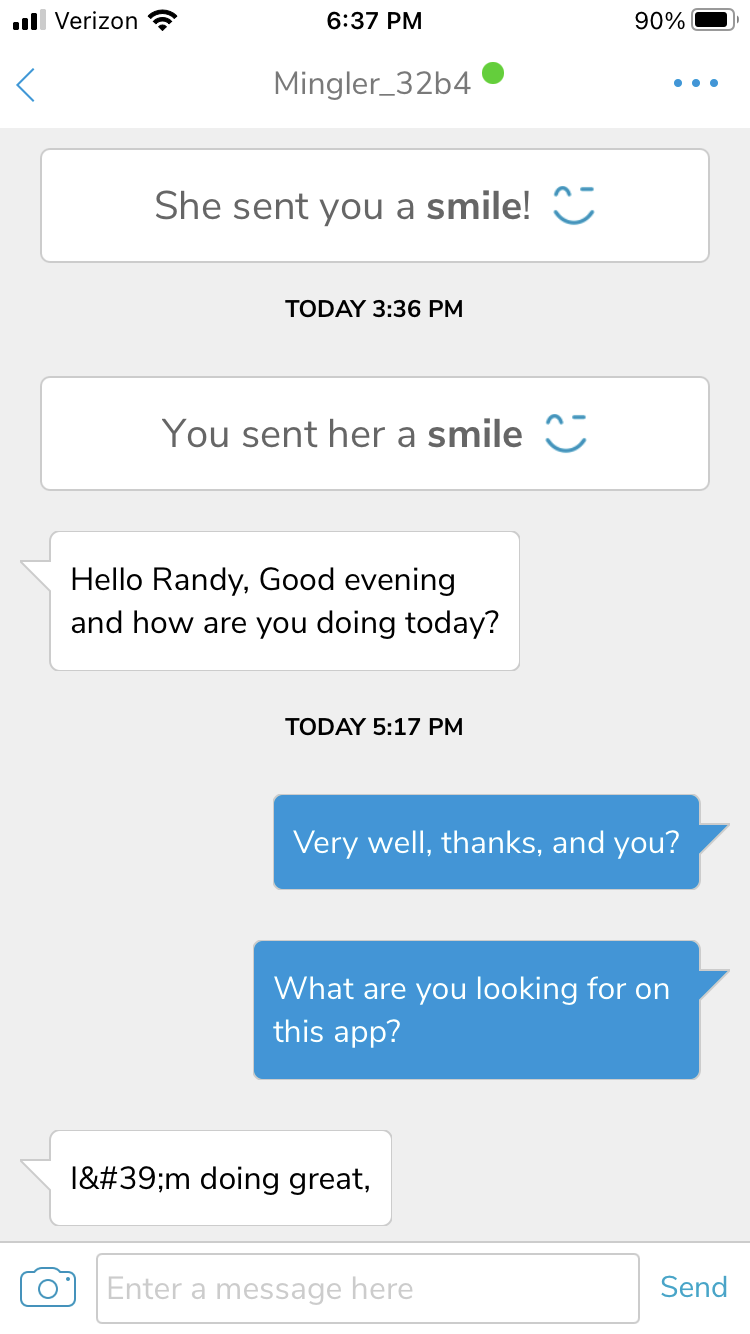
Task: Open Mingler_32b4's profile from the header
Action: click(x=372, y=84)
